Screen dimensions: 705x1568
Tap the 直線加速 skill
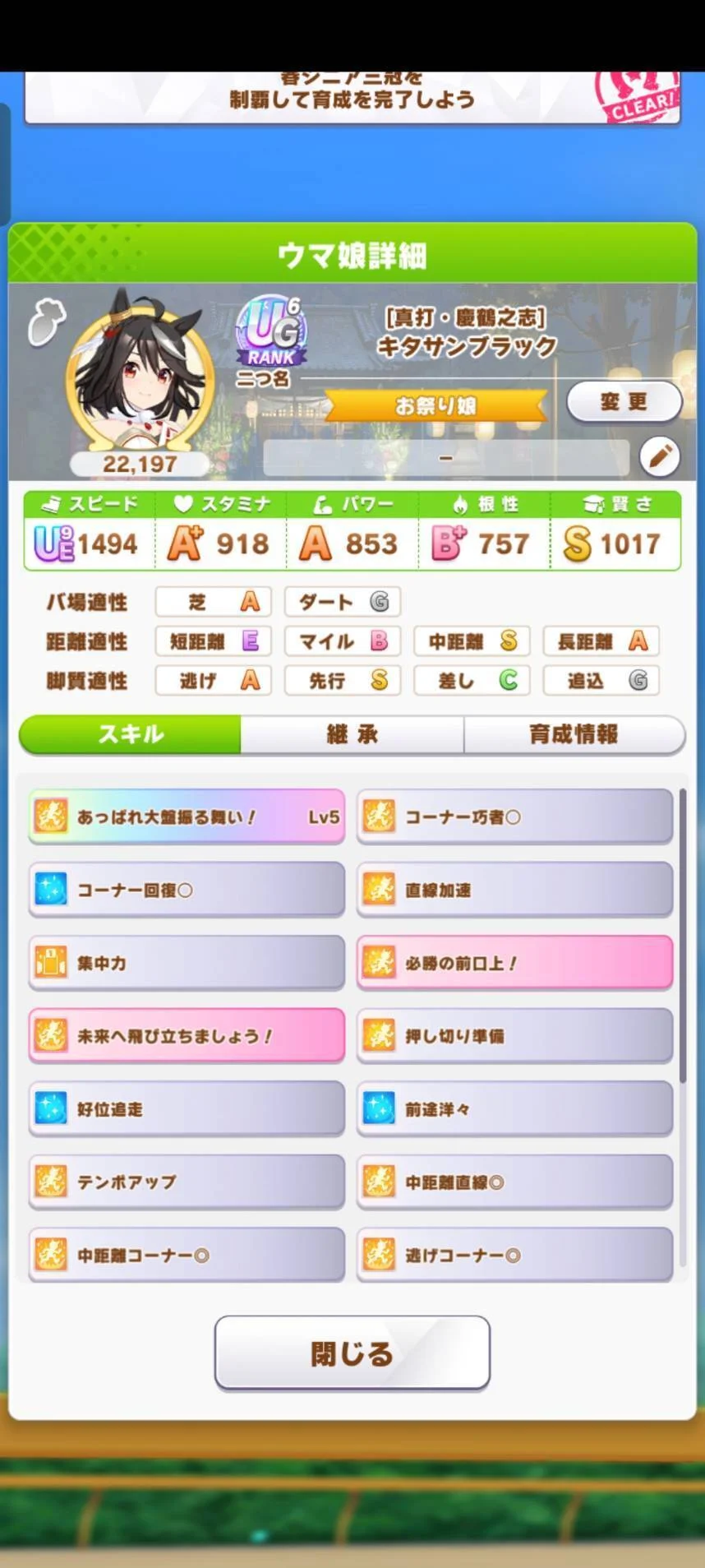point(514,890)
